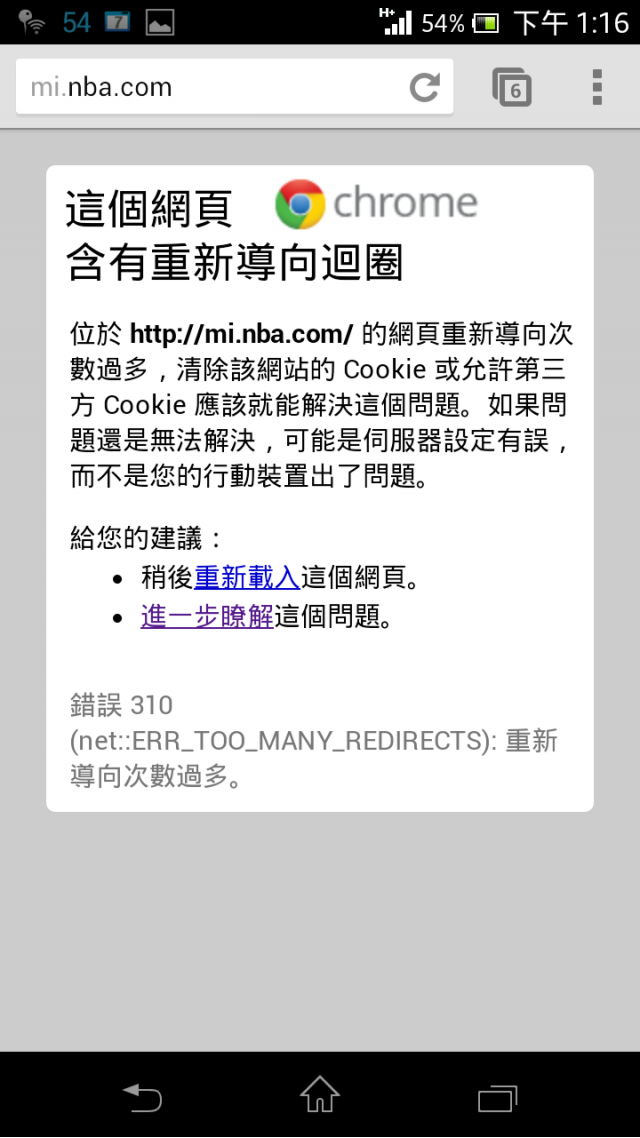Follow the 重新載入 link
Viewport: 640px width, 1138px height.
pyautogui.click(x=247, y=577)
